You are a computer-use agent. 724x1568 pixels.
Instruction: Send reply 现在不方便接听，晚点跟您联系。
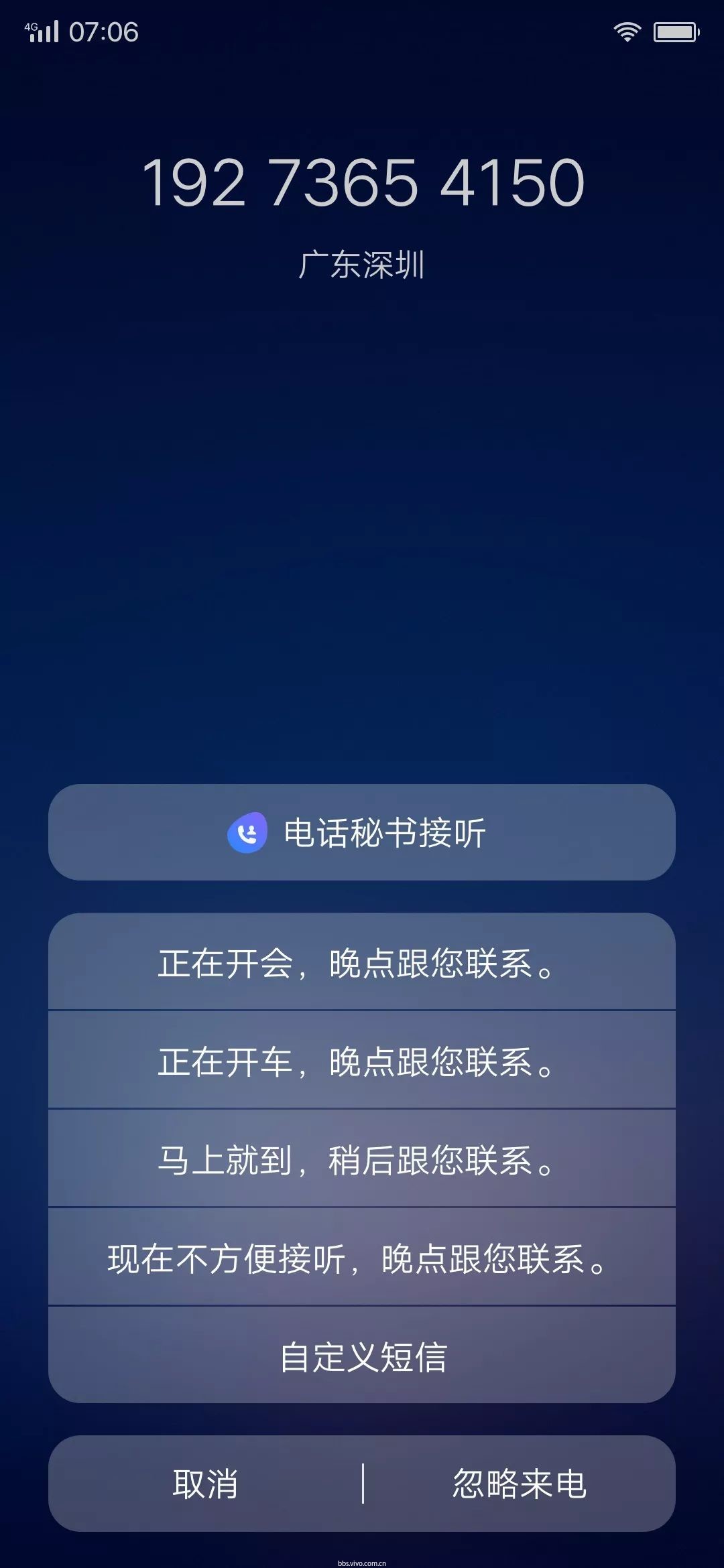pyautogui.click(x=362, y=1258)
